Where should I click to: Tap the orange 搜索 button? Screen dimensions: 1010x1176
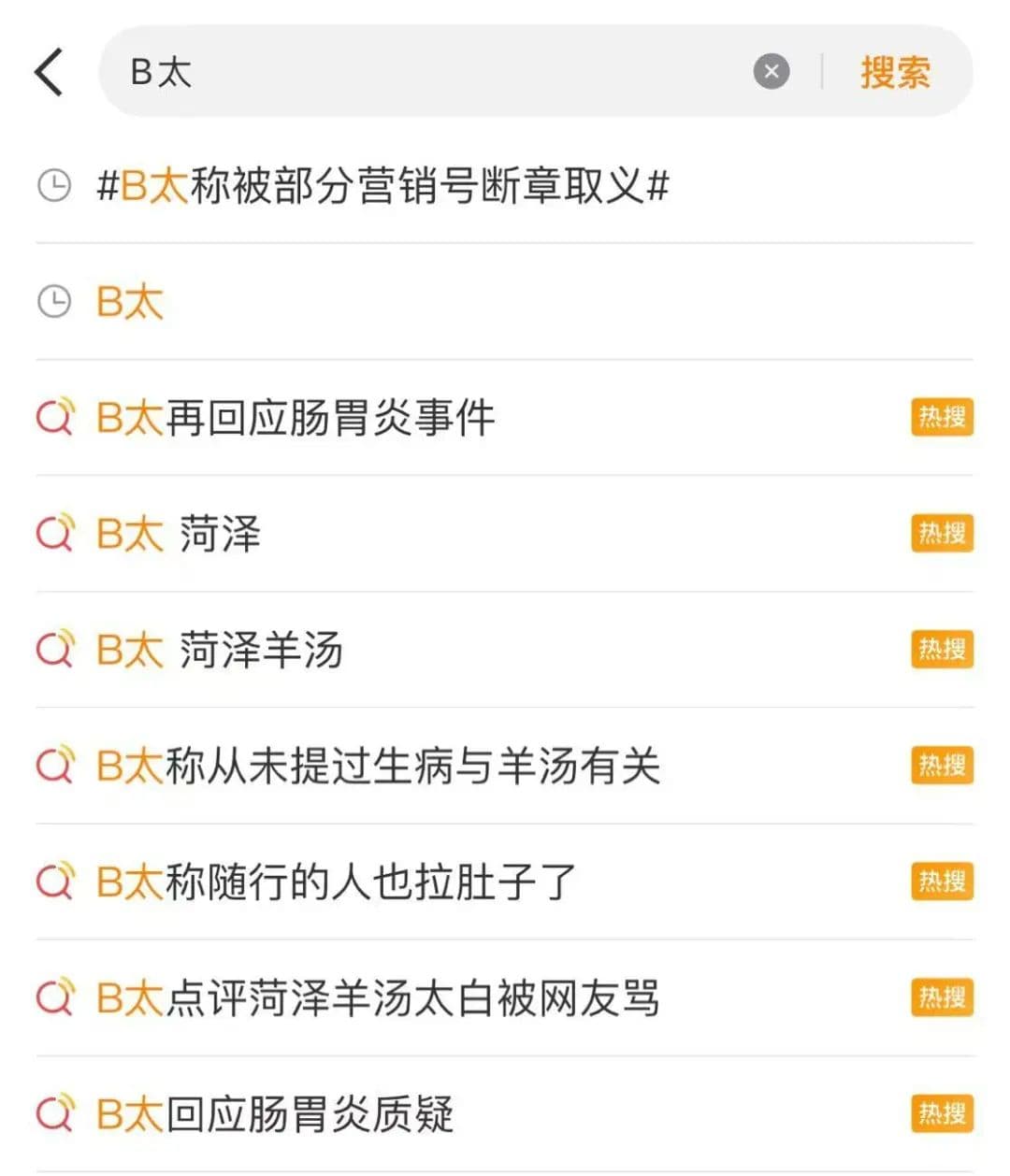click(x=895, y=72)
